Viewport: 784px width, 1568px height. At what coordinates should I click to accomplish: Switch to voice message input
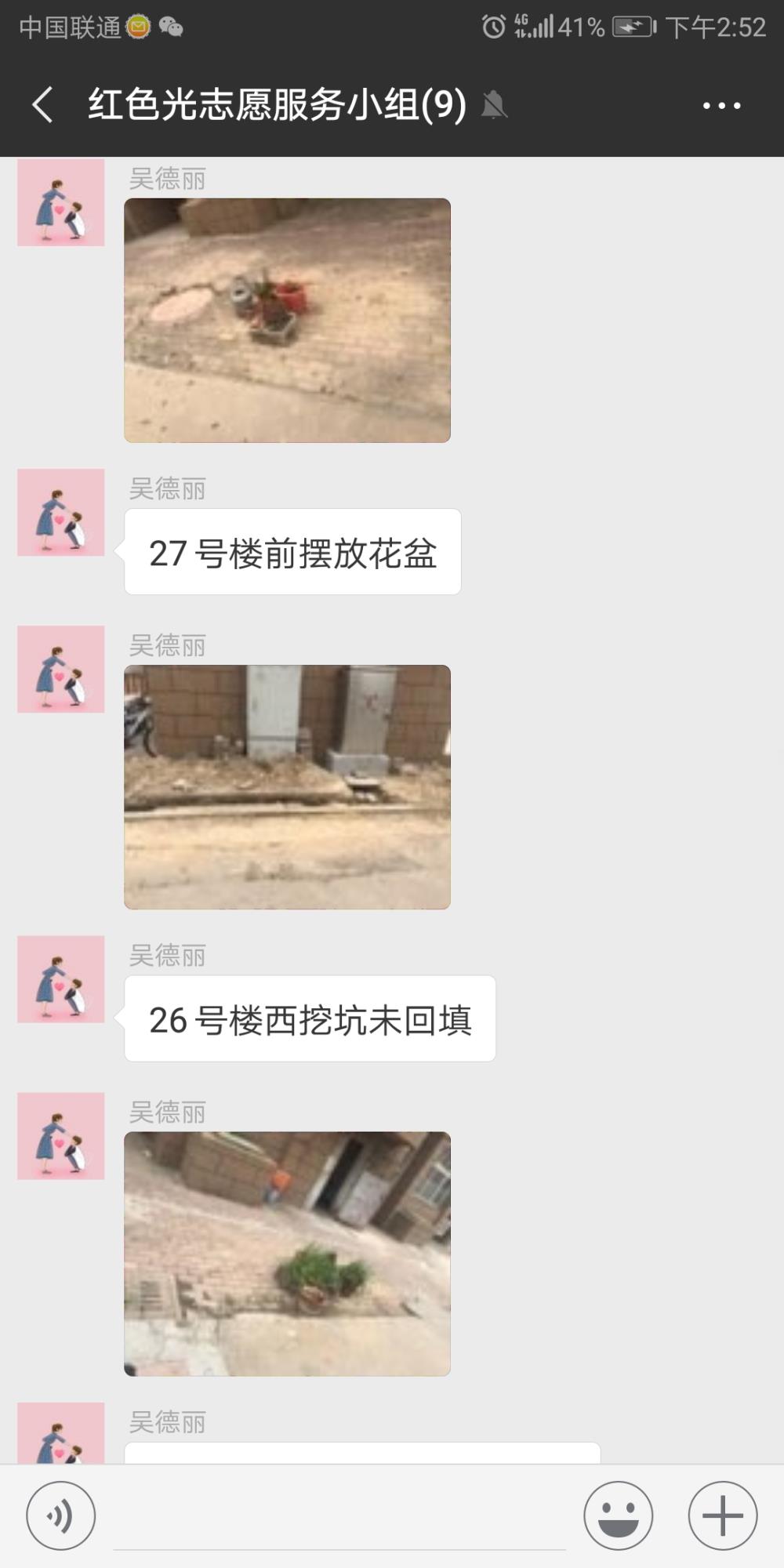point(61,1515)
